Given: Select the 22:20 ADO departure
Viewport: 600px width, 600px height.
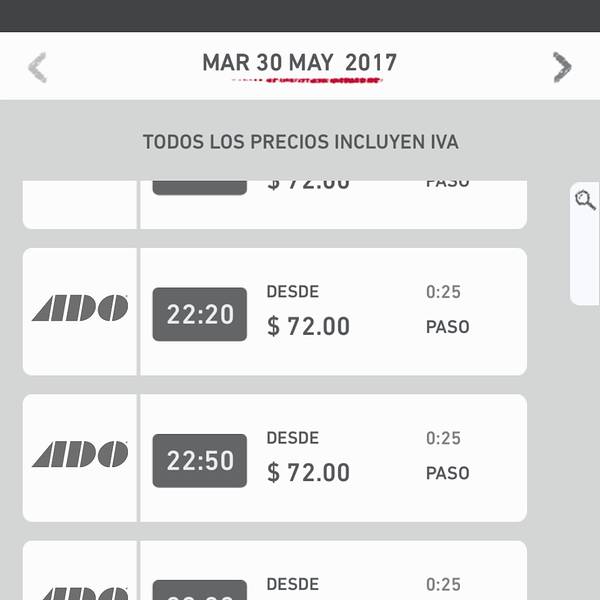Looking at the screenshot, I should [x=199, y=314].
